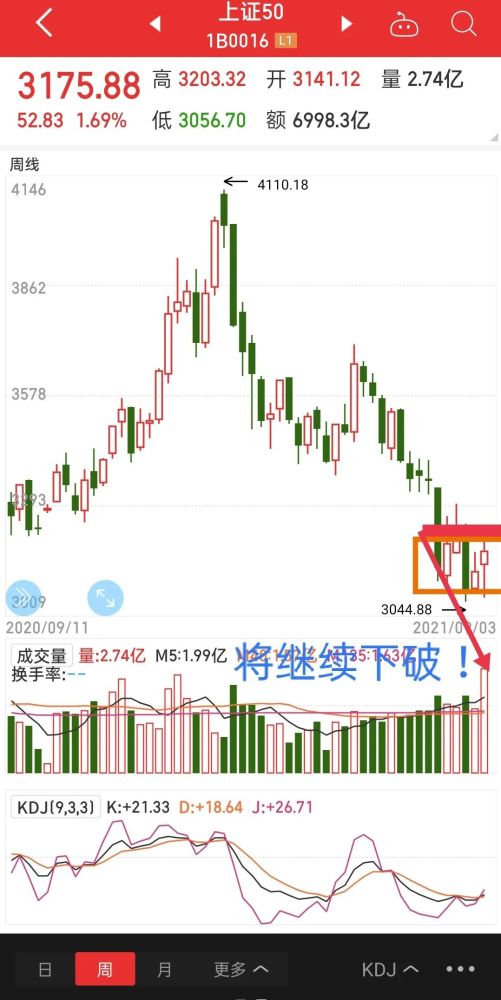Expand the 更多 period options
501x1000 pixels.
(x=240, y=970)
